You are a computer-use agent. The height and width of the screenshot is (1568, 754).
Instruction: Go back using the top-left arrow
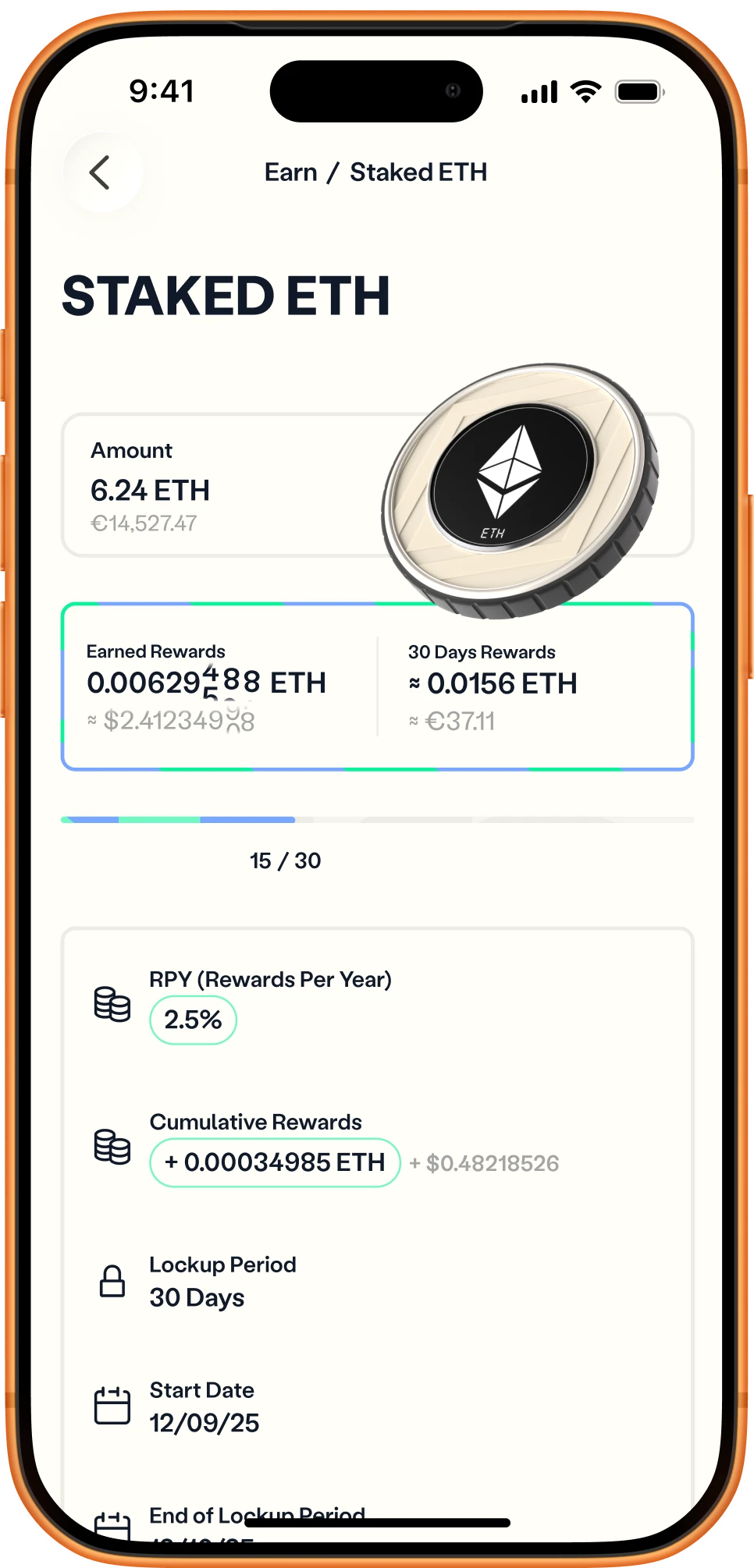[101, 172]
